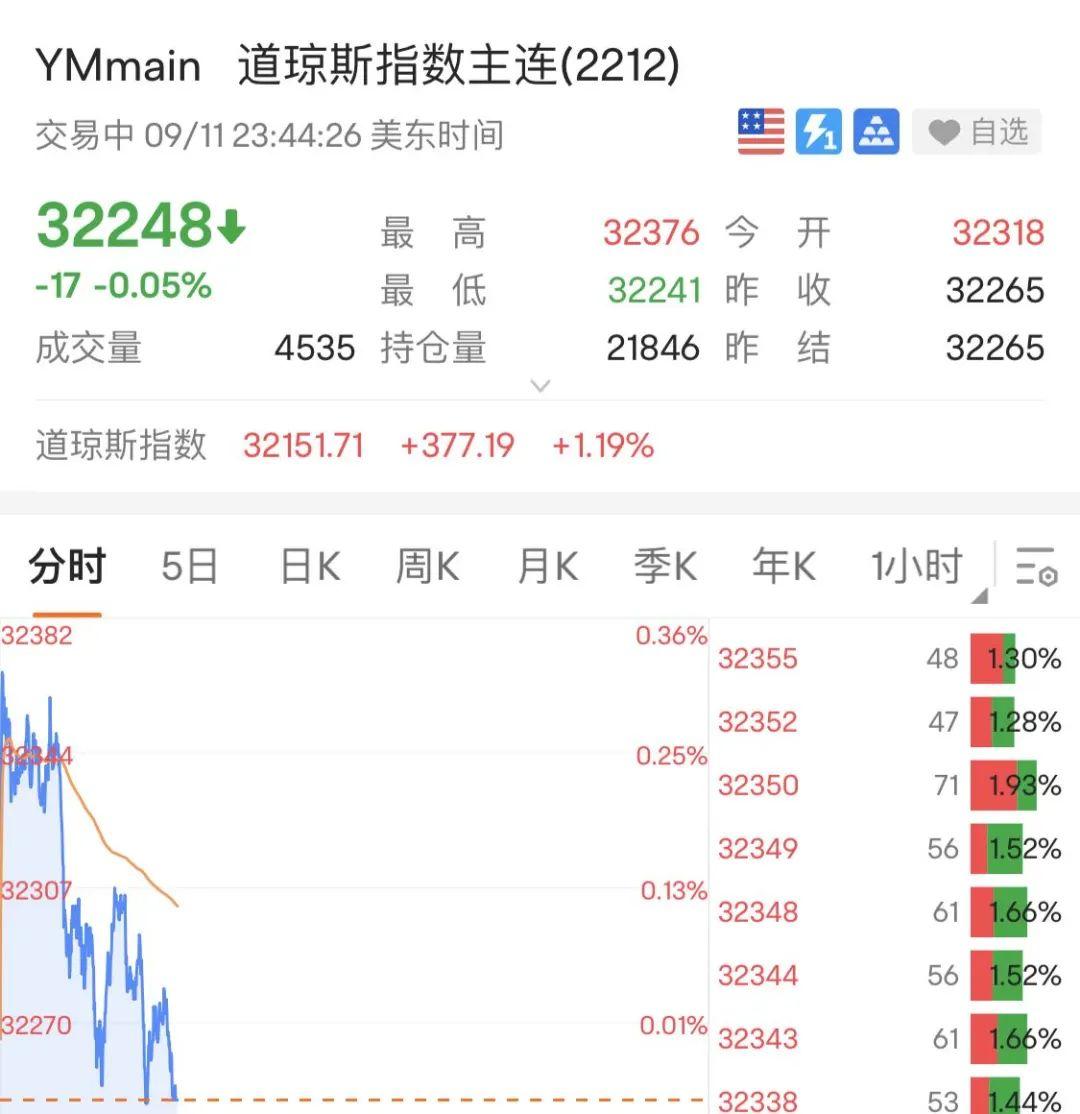The image size is (1080, 1114).
Task: Select the 月K monthly chart tab
Action: tap(546, 565)
